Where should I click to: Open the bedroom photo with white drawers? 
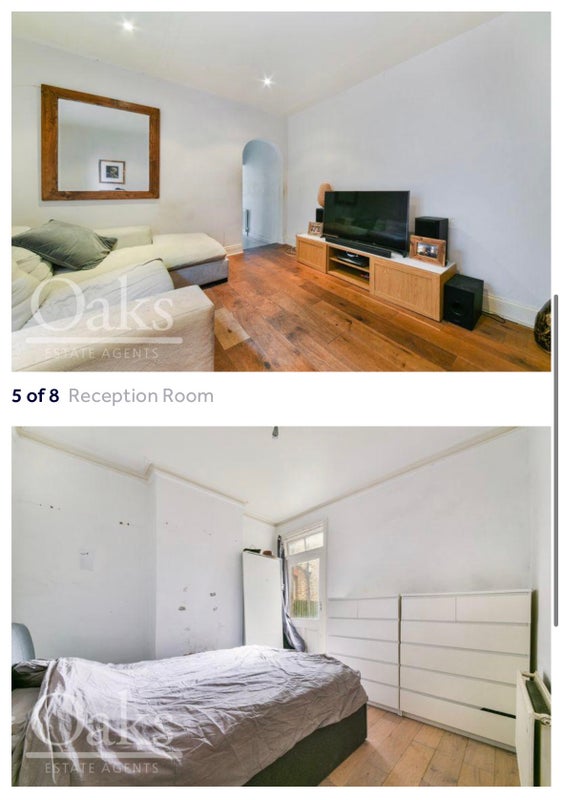pyautogui.click(x=281, y=607)
